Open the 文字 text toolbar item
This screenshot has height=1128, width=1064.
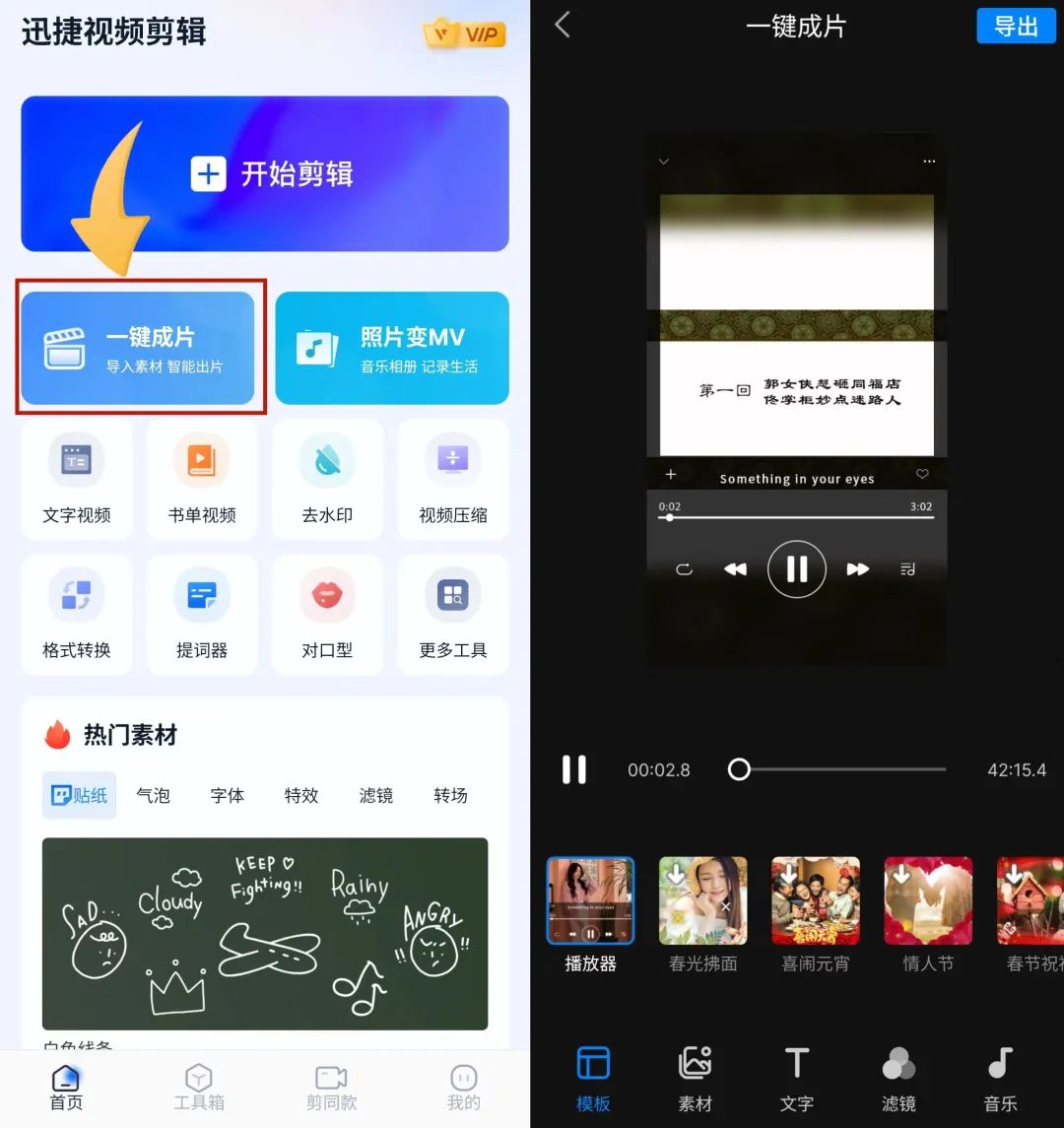click(797, 1080)
